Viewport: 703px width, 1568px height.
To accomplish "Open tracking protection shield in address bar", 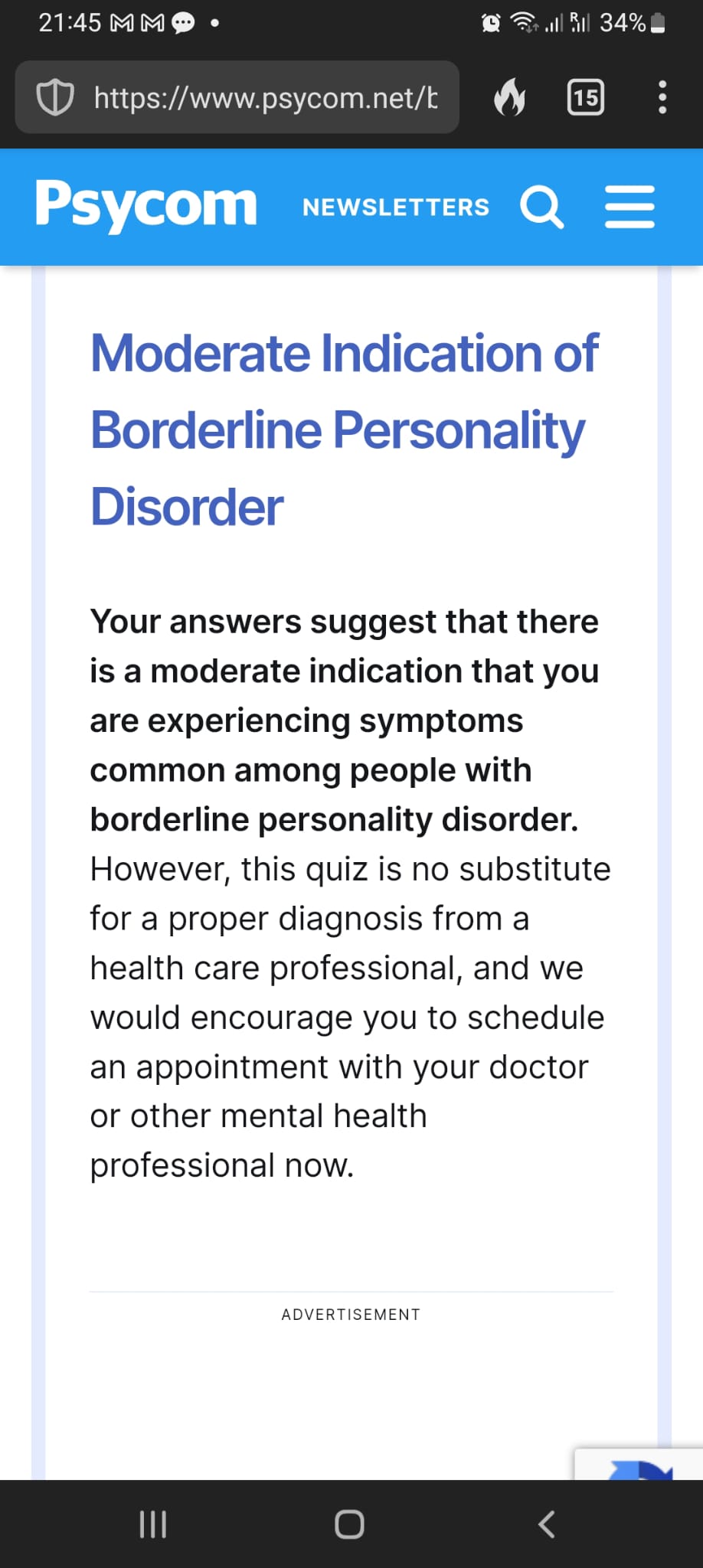I will click(x=55, y=98).
